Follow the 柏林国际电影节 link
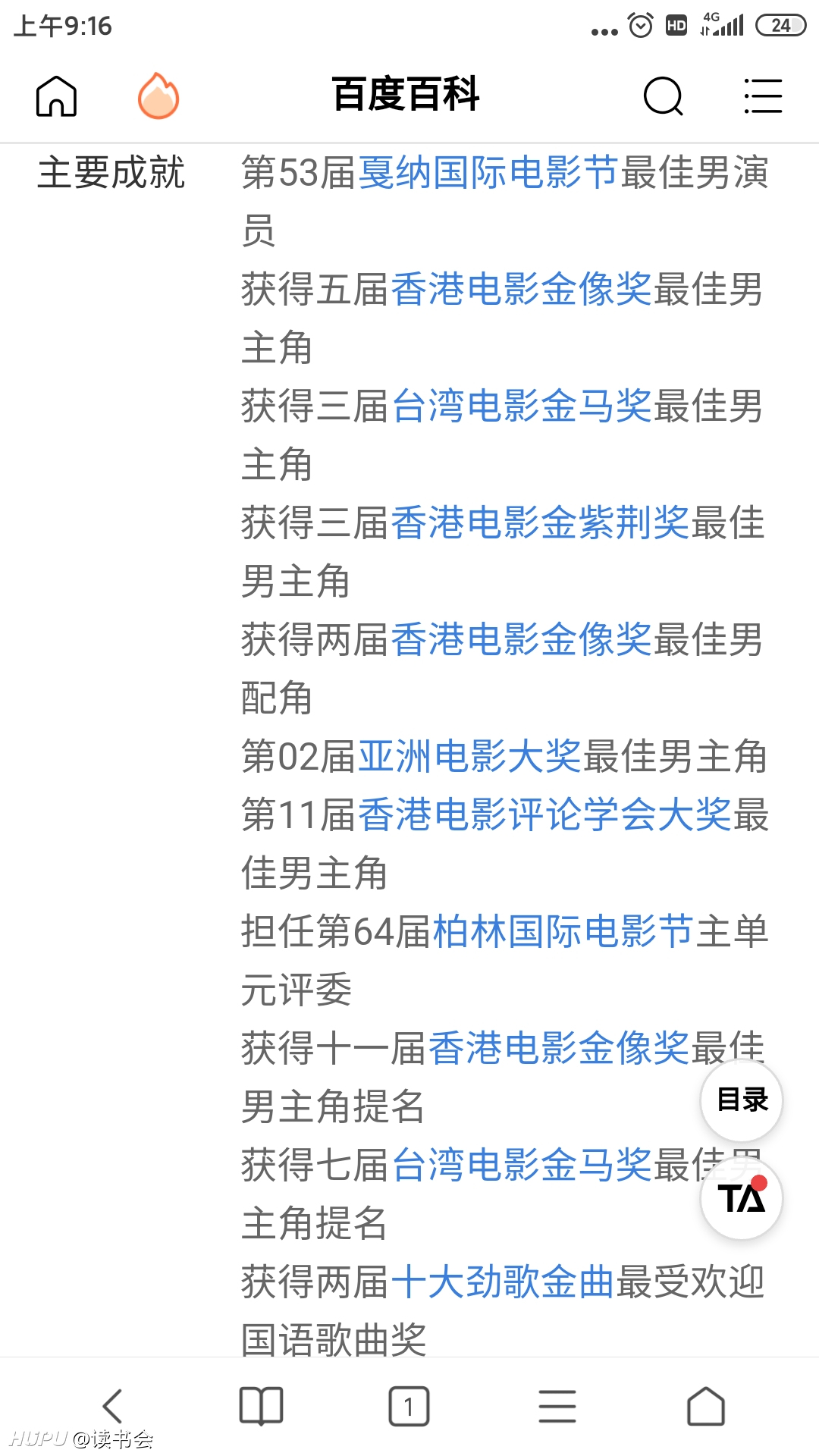 pos(563,931)
